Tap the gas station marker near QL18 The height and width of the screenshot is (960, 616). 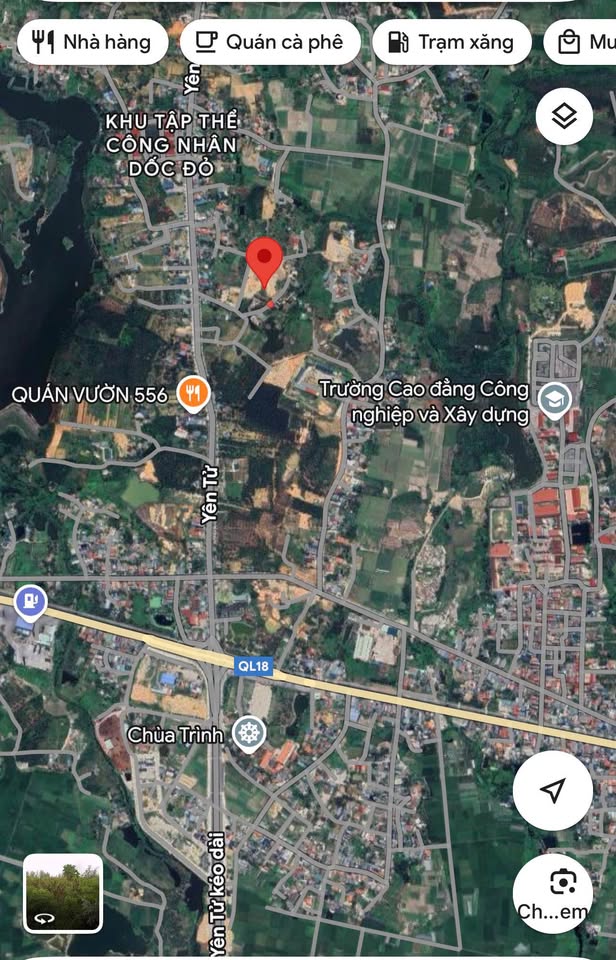coord(32,602)
